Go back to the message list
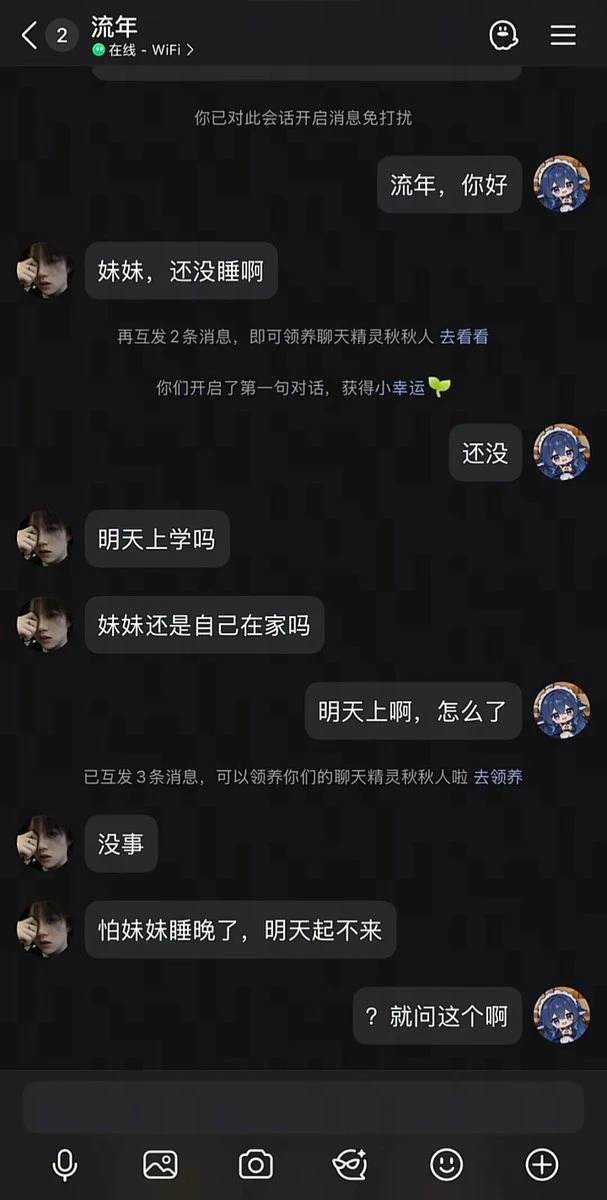 30,36
